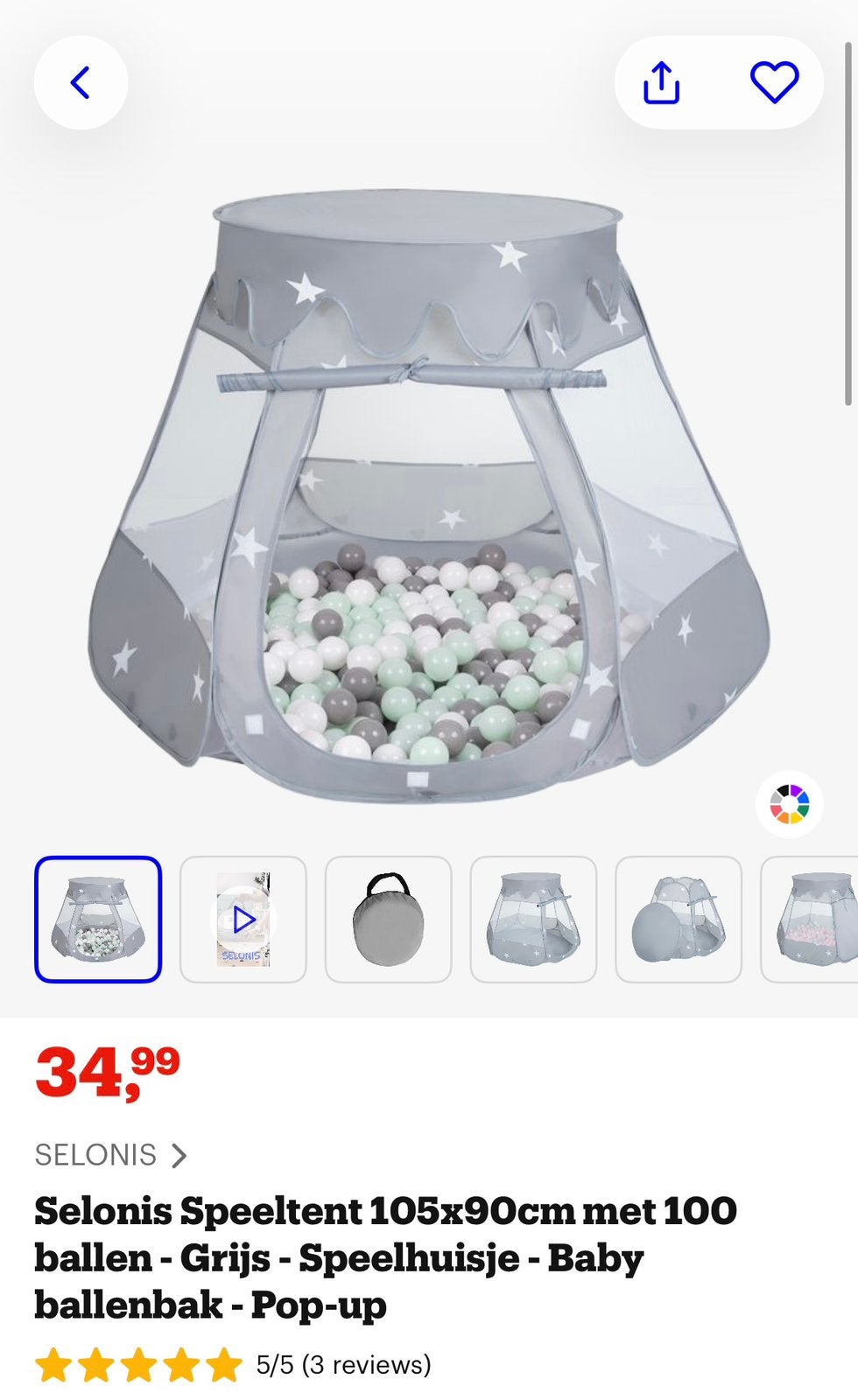Open thumbnail of tent next to bag
Viewport: 858px width, 1400px height.
pyautogui.click(x=679, y=920)
